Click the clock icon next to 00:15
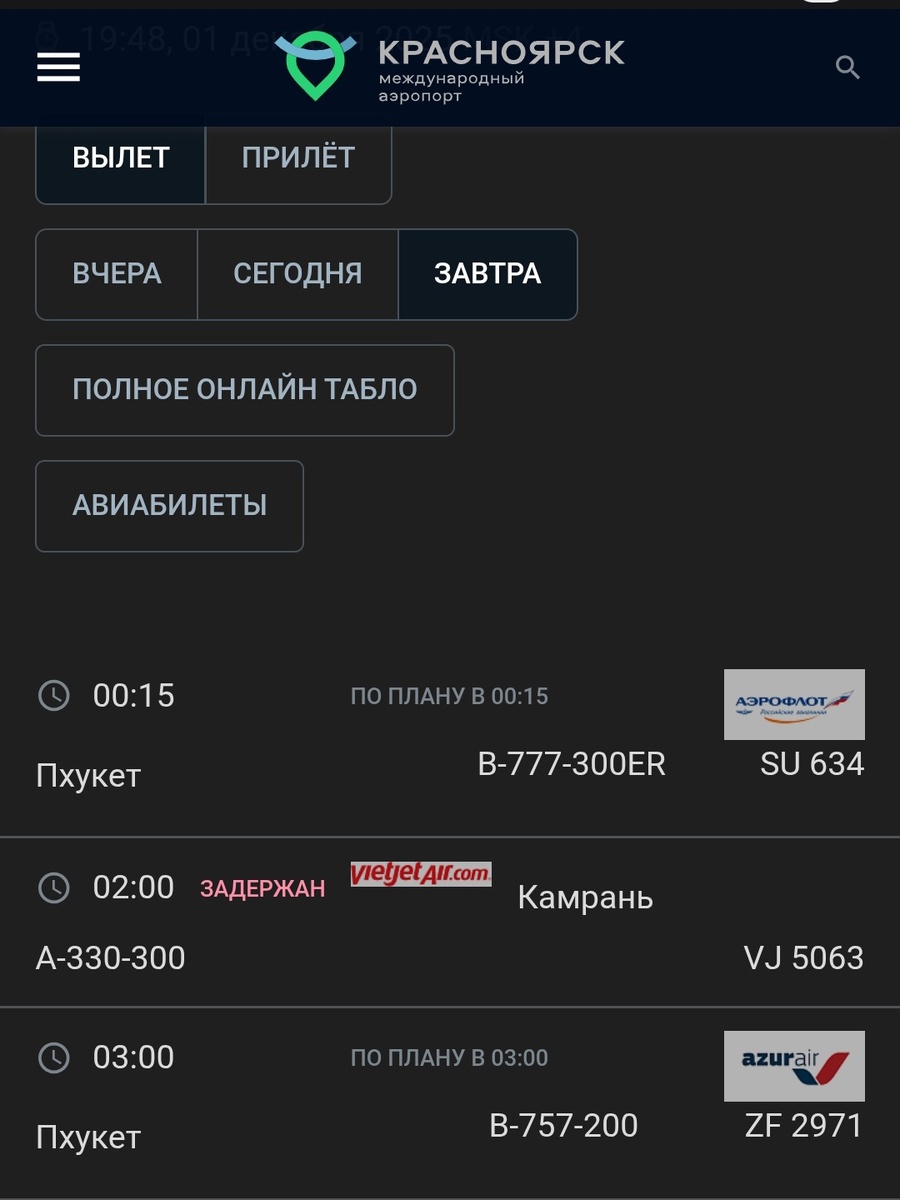Viewport: 900px width, 1200px height. (55, 694)
